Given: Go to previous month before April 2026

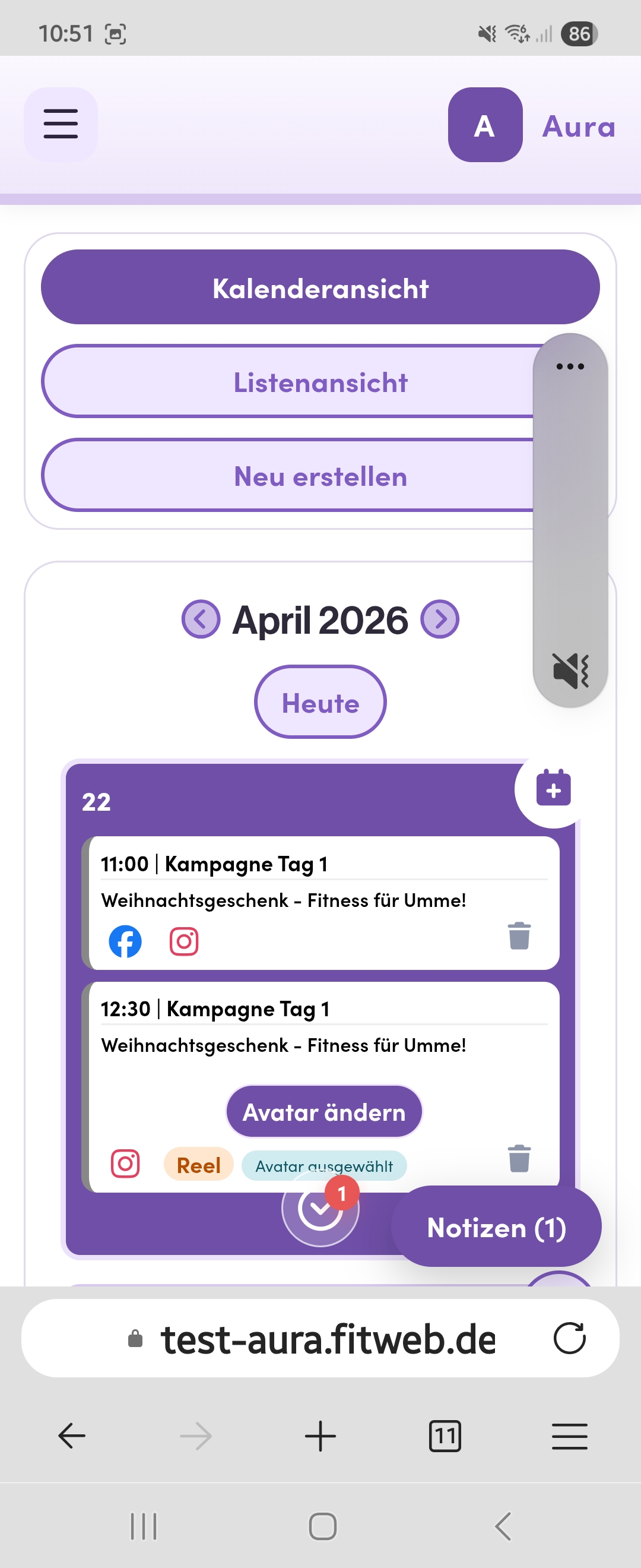Looking at the screenshot, I should [201, 619].
